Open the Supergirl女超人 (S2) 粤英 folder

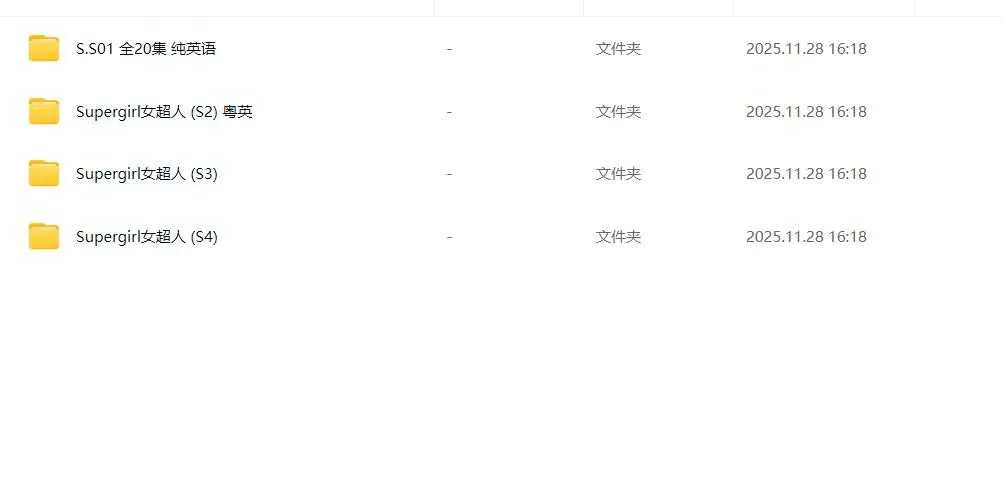coord(164,112)
